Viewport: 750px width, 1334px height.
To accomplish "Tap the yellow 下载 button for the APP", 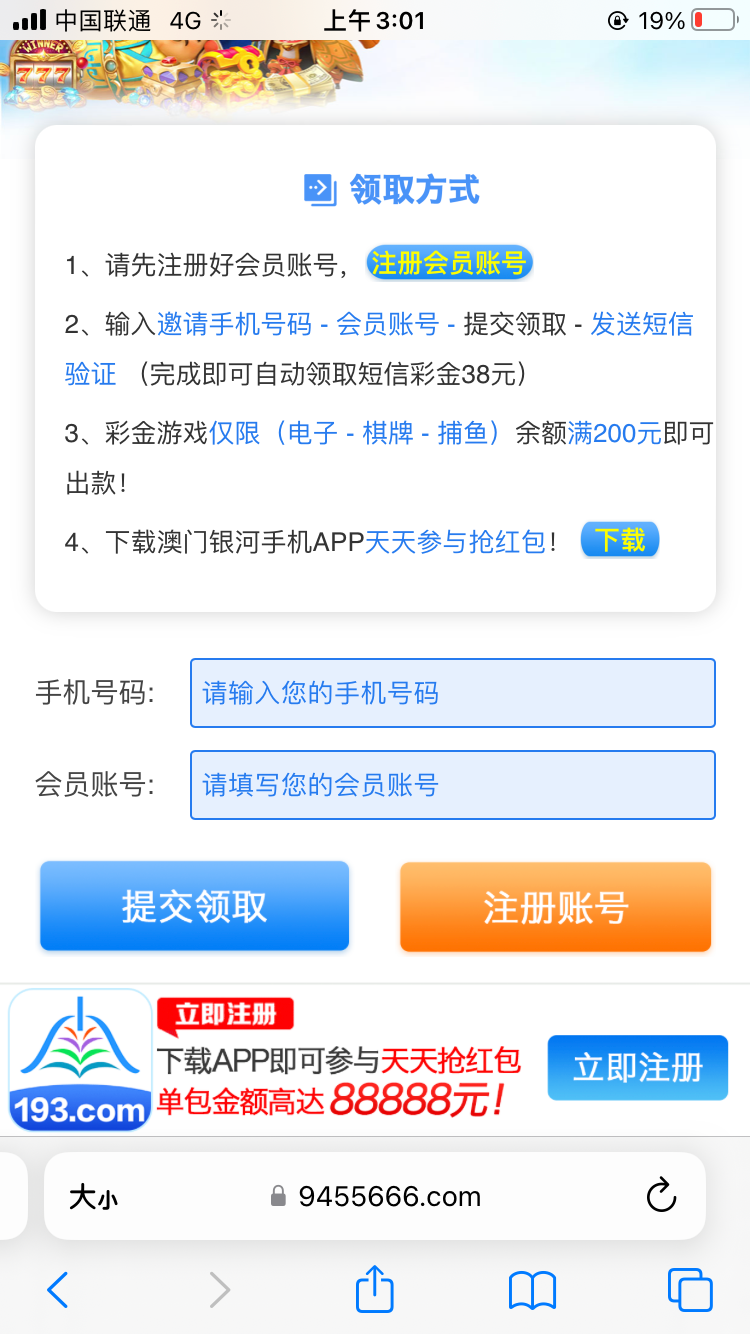I will click(620, 540).
